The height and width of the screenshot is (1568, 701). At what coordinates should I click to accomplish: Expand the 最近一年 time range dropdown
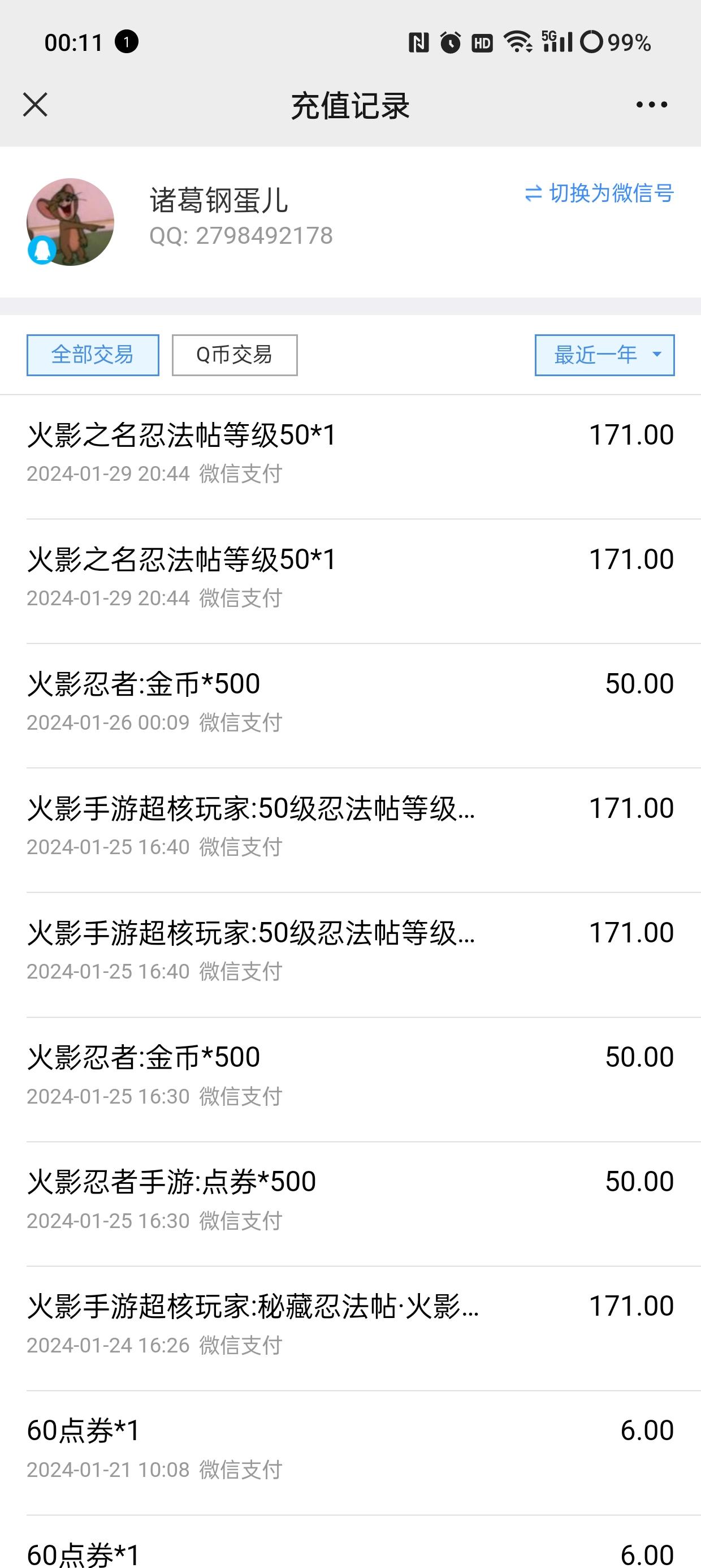604,355
